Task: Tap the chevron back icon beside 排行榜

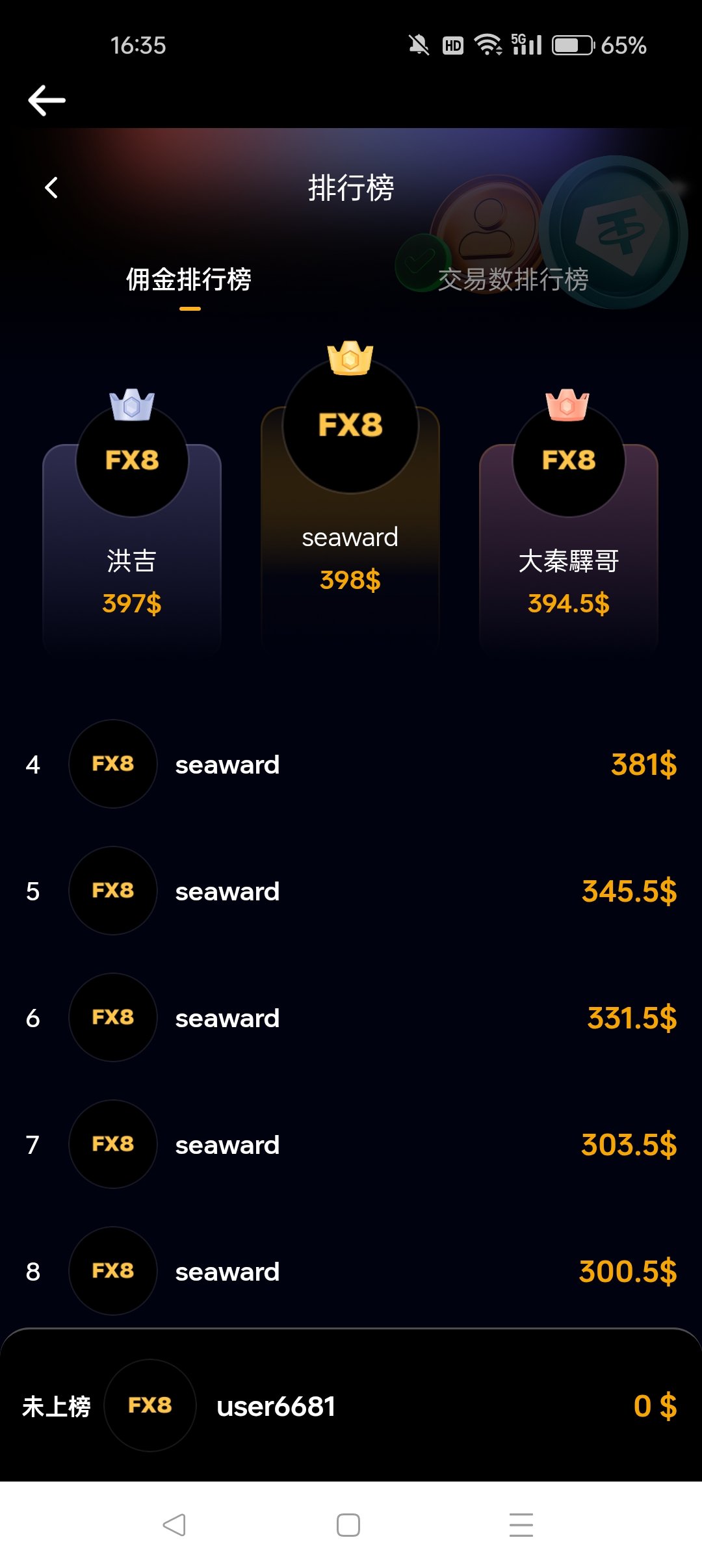Action: click(x=51, y=188)
